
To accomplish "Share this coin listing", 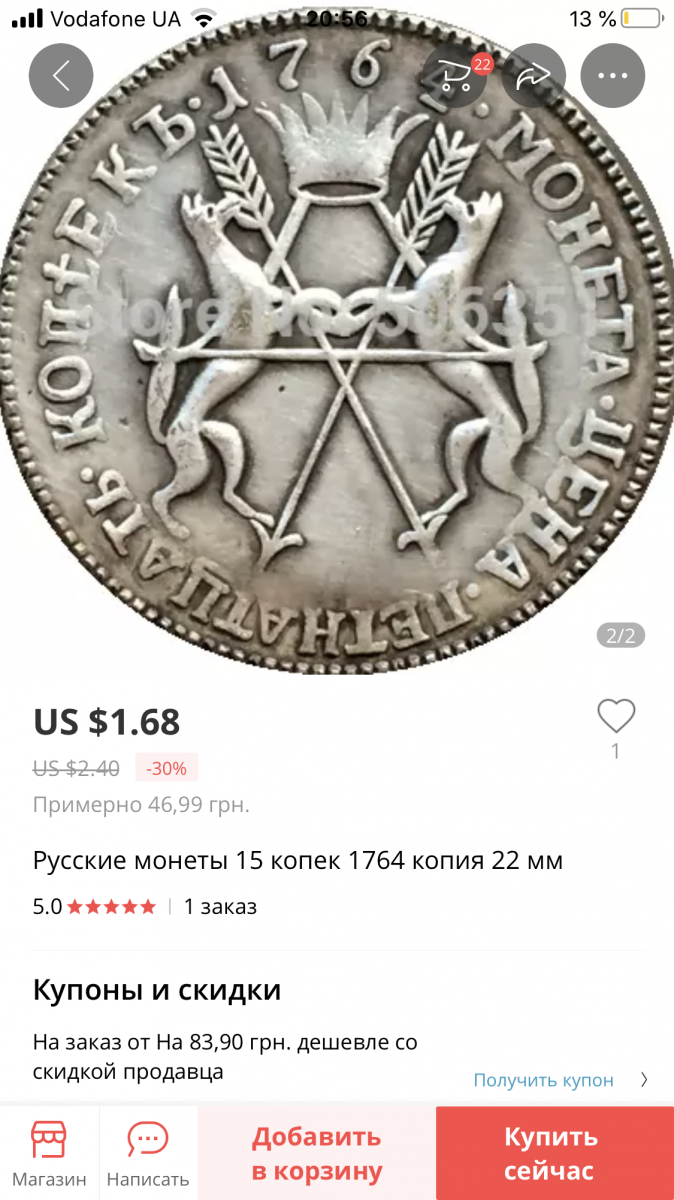I will [534, 76].
